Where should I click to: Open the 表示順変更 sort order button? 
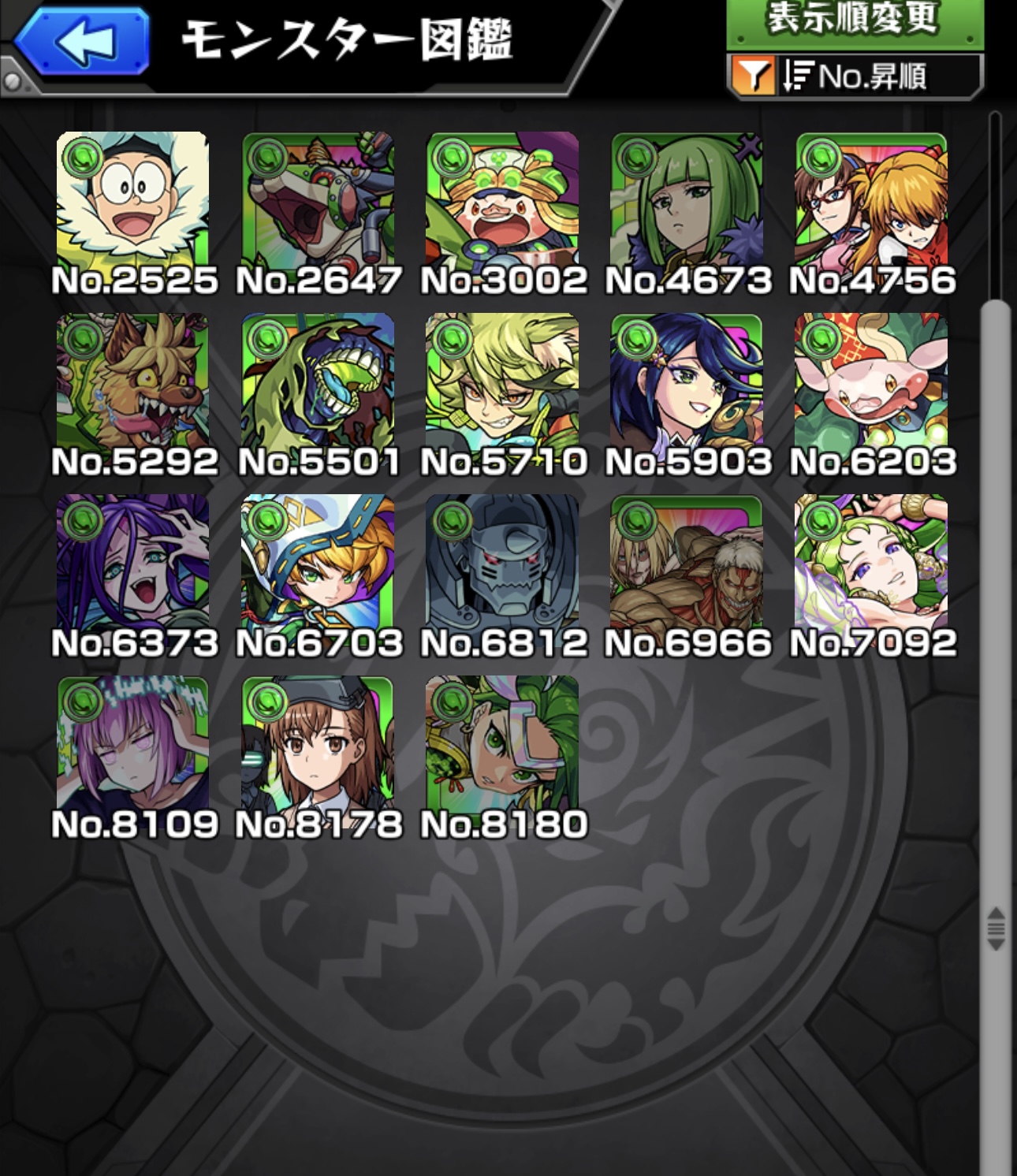(854, 20)
